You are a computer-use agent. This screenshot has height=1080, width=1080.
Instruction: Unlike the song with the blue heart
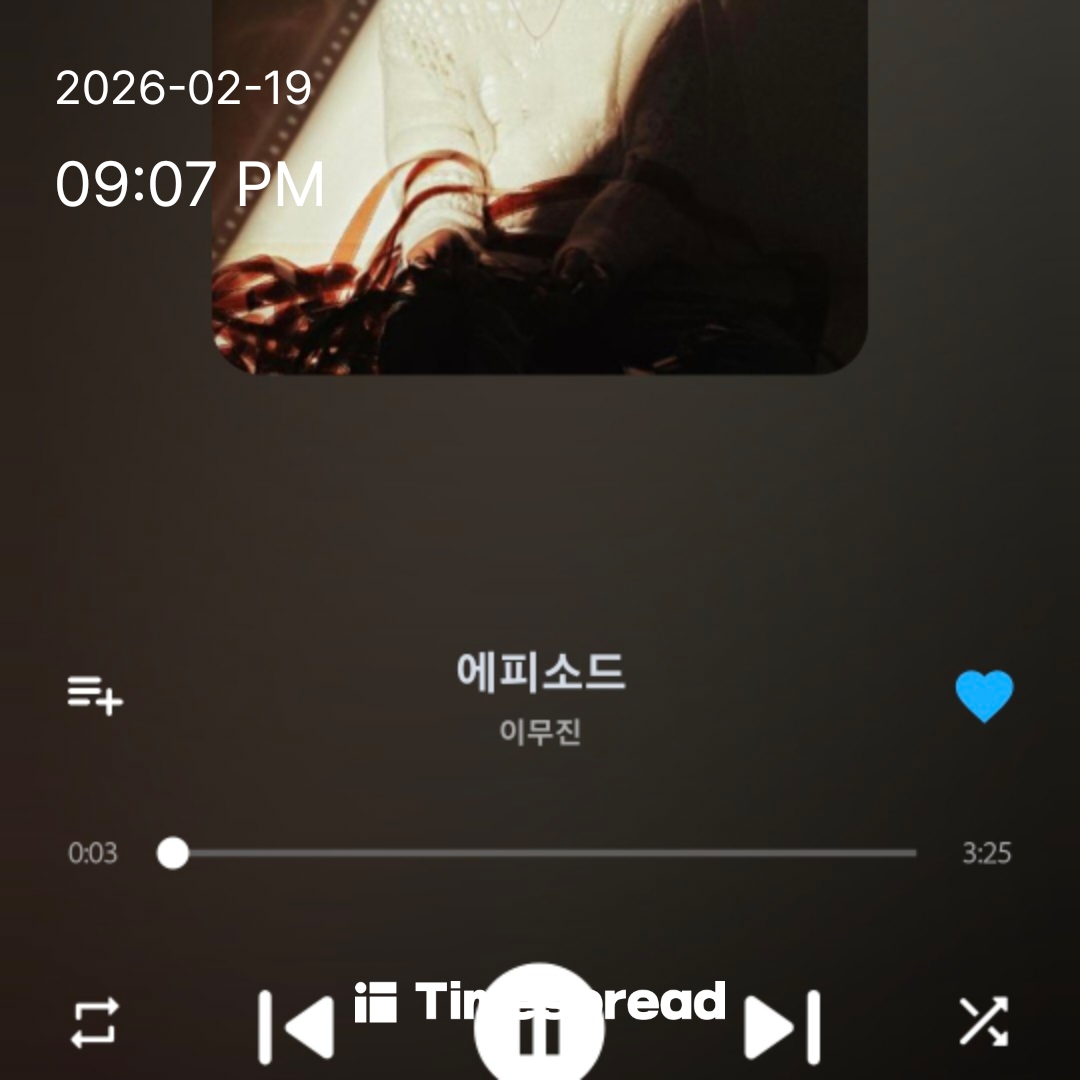tap(984, 696)
